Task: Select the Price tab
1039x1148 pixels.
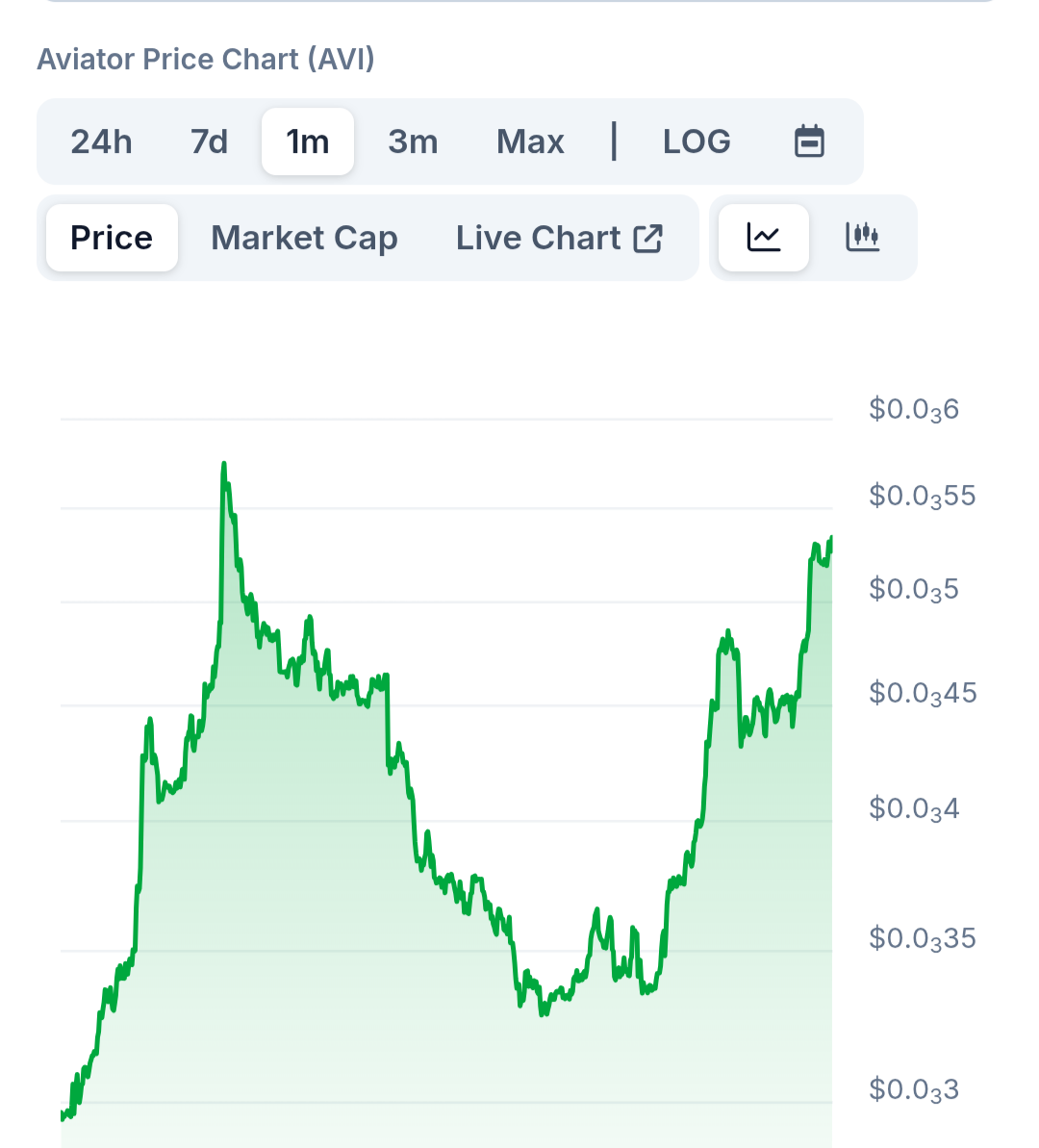Action: pyautogui.click(x=112, y=238)
